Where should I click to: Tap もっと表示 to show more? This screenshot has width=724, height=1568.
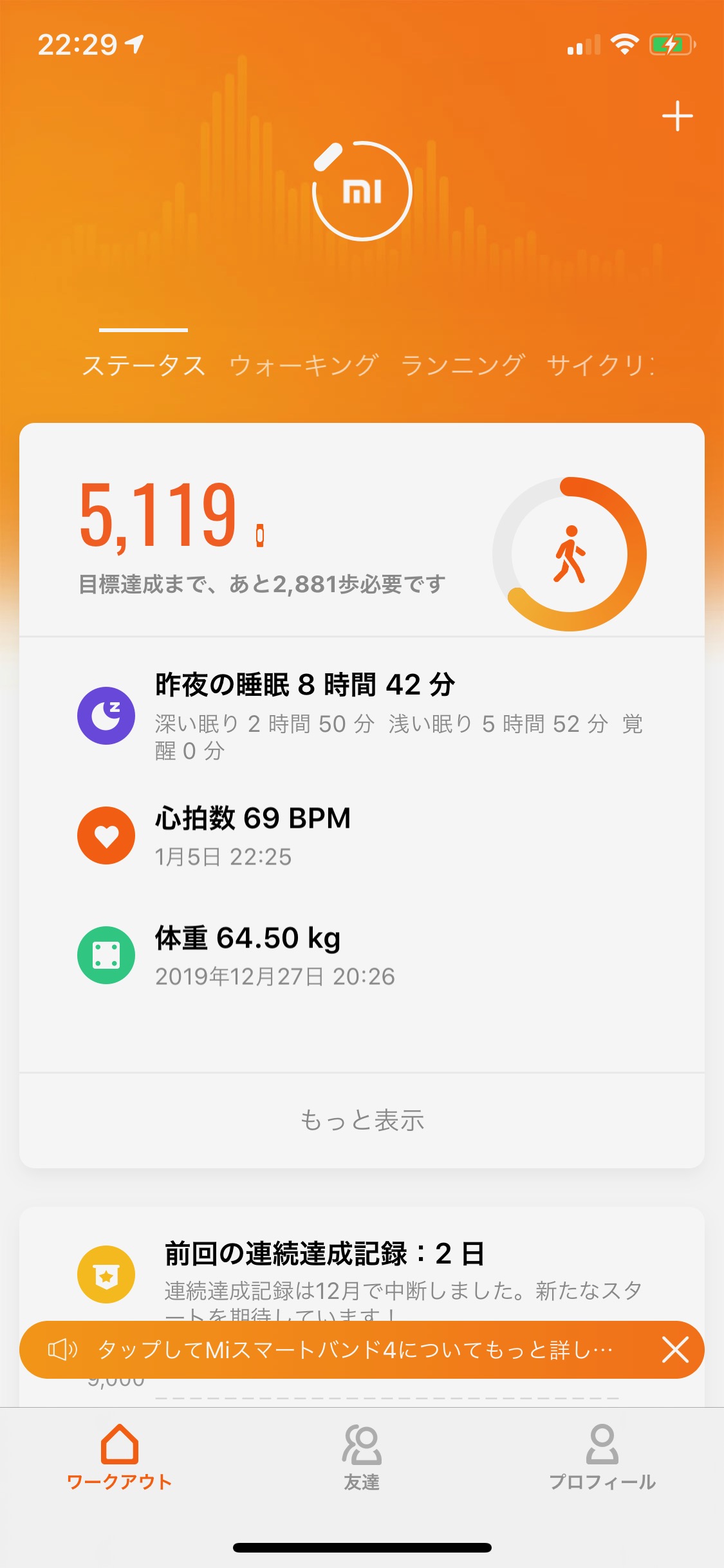[x=362, y=1121]
